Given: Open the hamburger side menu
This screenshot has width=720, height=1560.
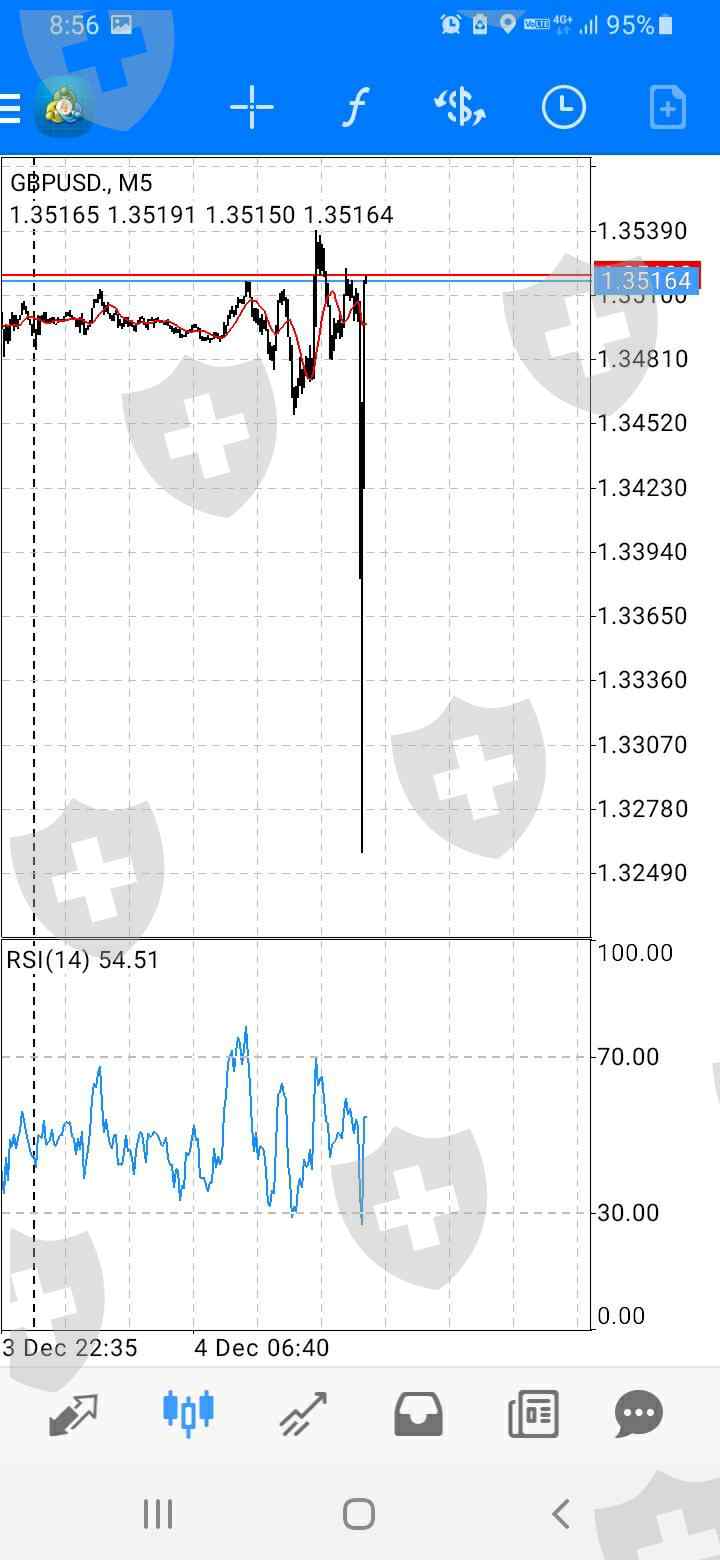Looking at the screenshot, I should pyautogui.click(x=12, y=107).
